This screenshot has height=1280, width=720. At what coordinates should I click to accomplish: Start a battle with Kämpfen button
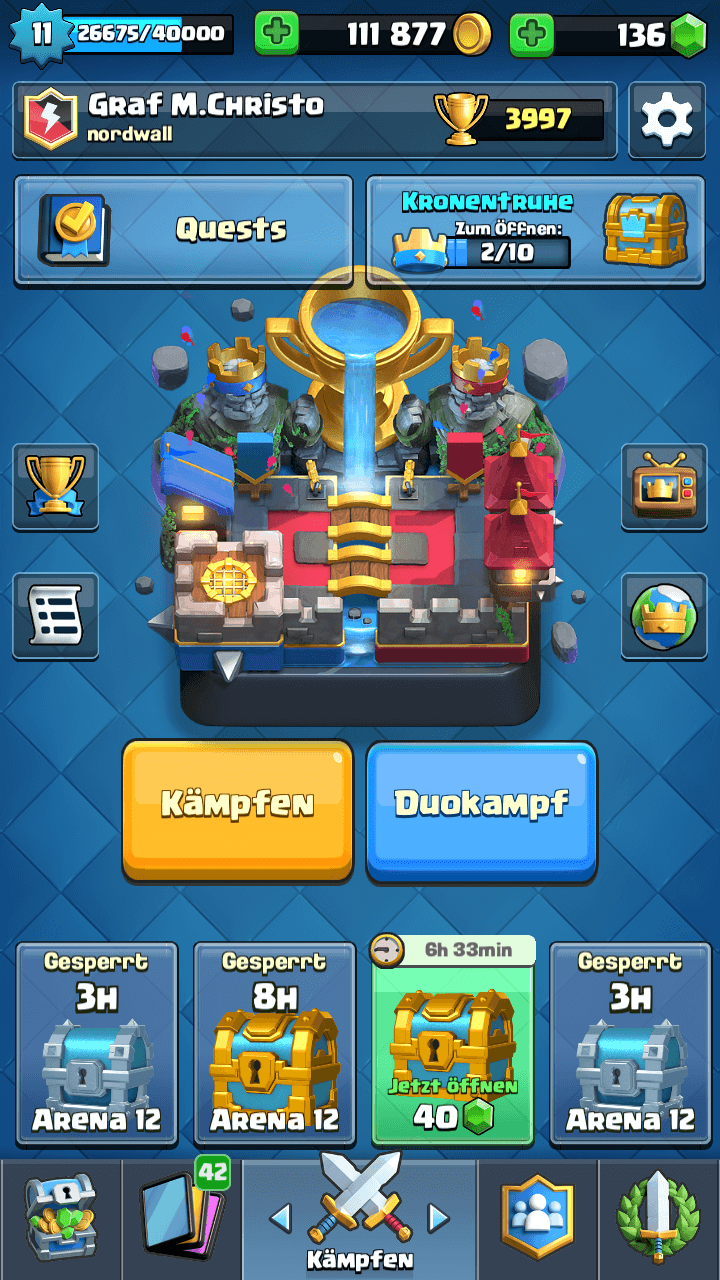click(237, 808)
